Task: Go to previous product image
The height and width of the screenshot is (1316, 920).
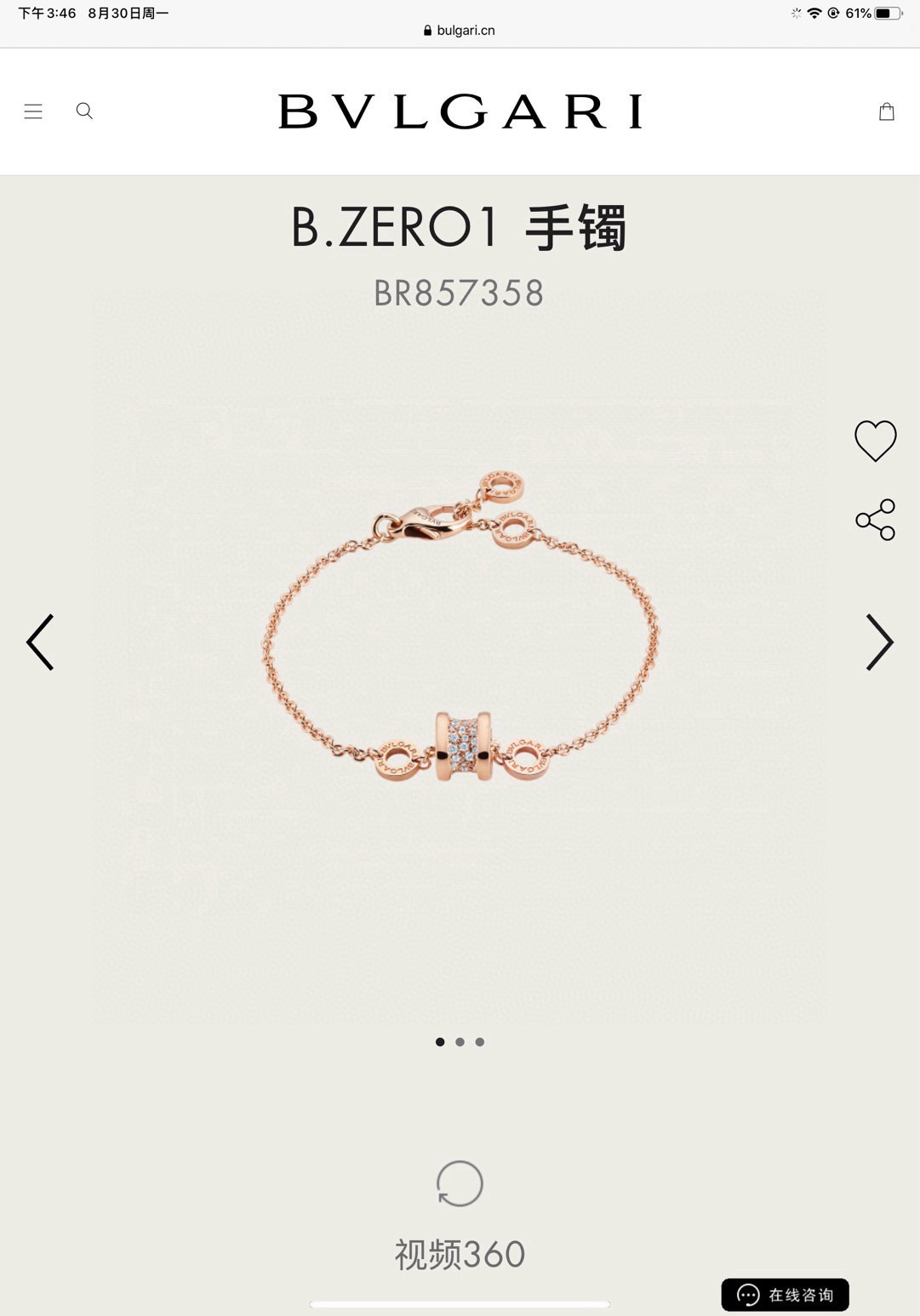Action: (x=40, y=642)
